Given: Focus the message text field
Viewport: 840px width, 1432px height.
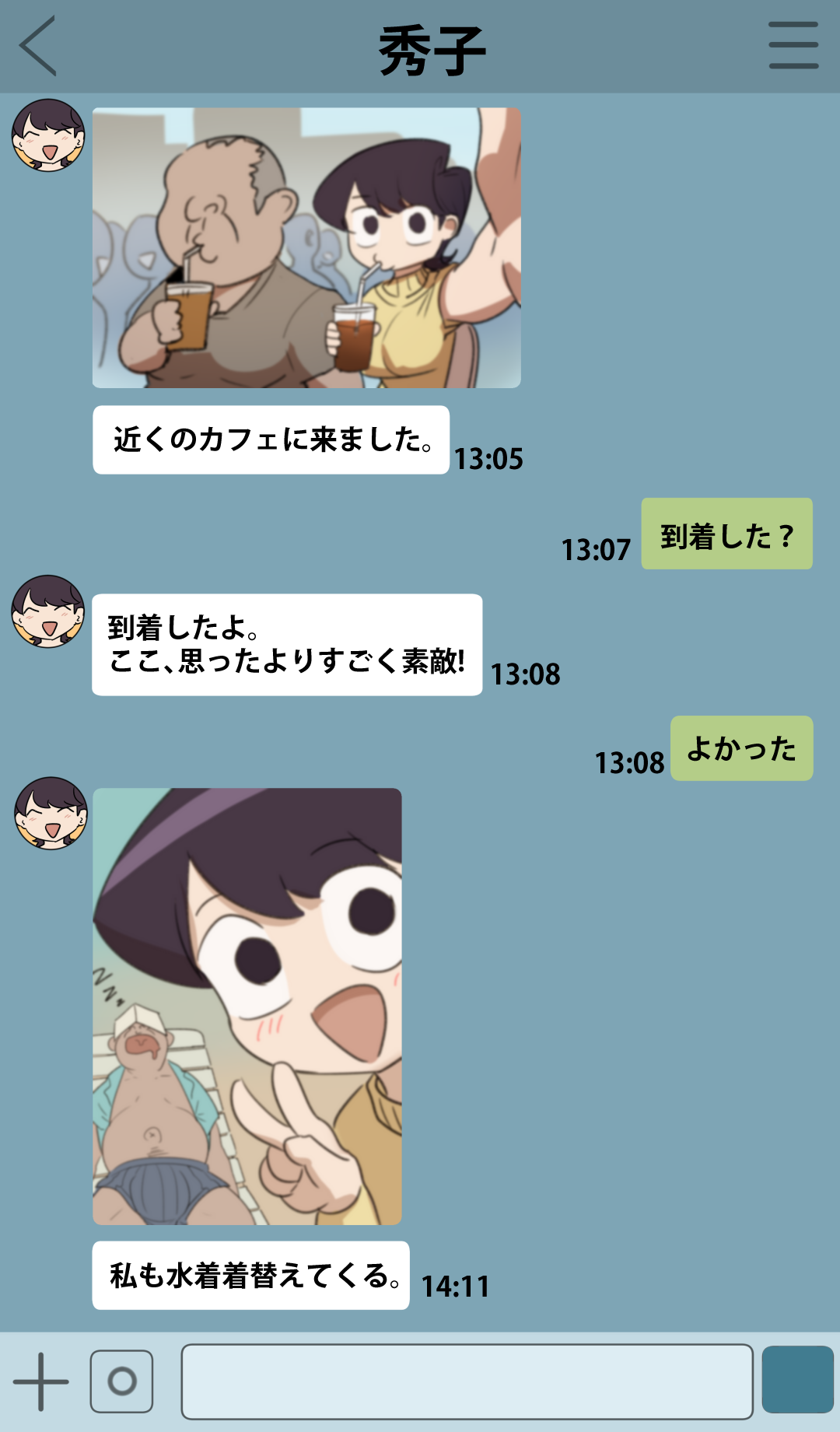Looking at the screenshot, I should click(467, 1381).
